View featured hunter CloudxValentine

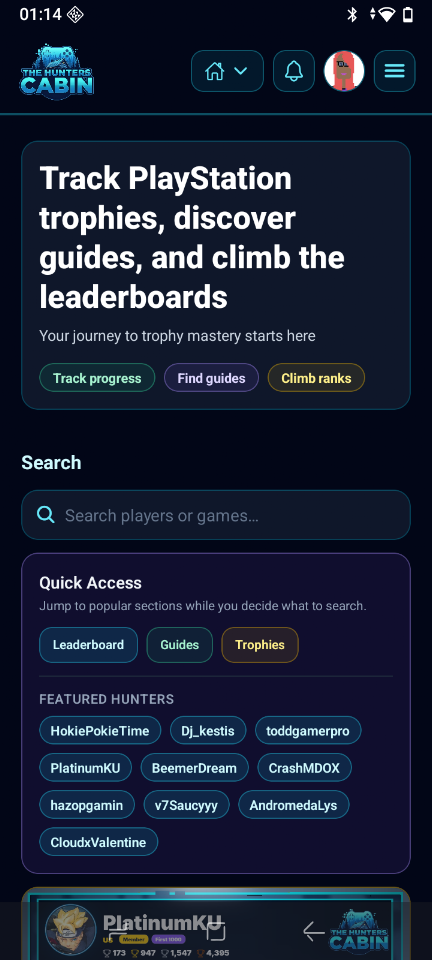click(x=99, y=842)
